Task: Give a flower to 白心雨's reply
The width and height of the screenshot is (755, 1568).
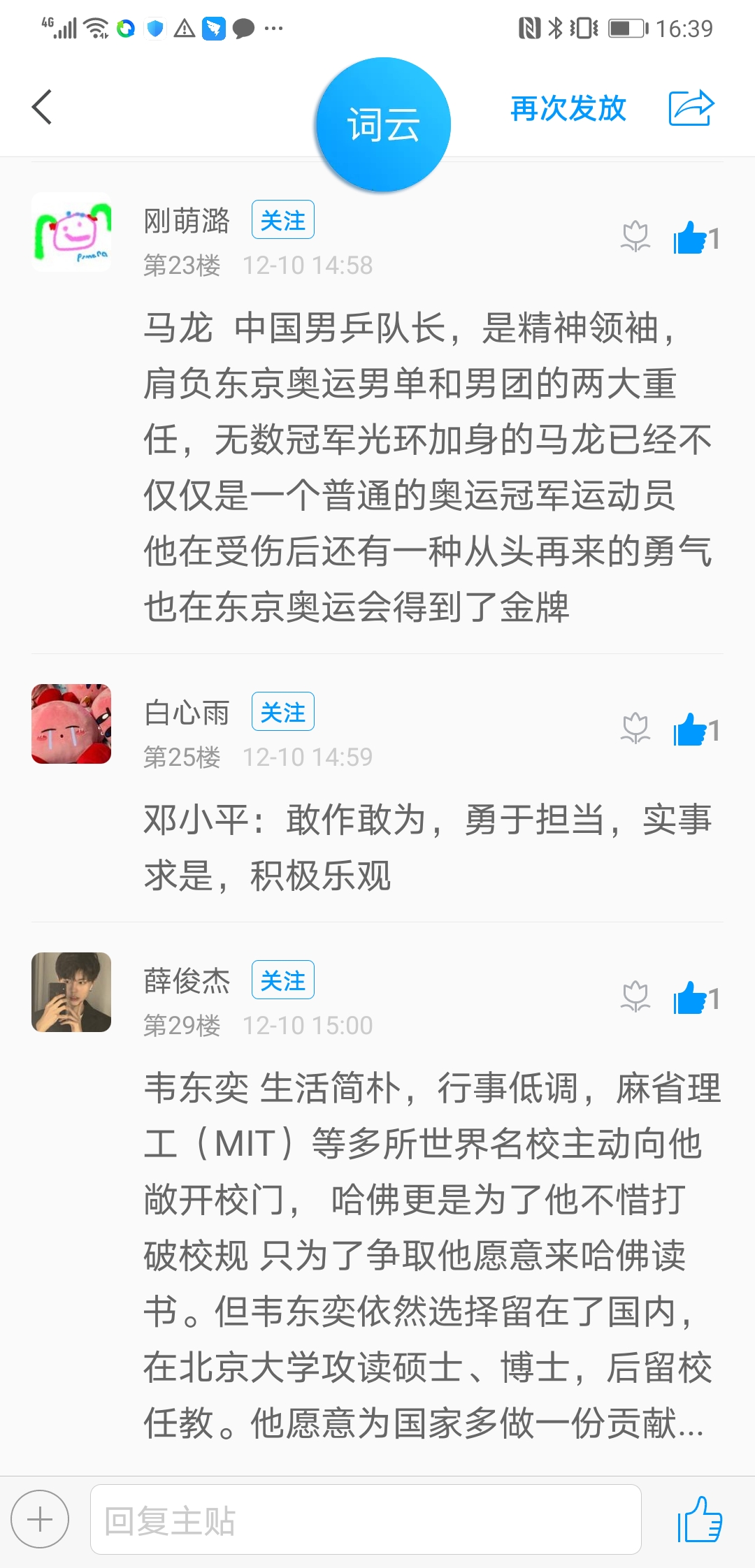Action: pos(635,729)
